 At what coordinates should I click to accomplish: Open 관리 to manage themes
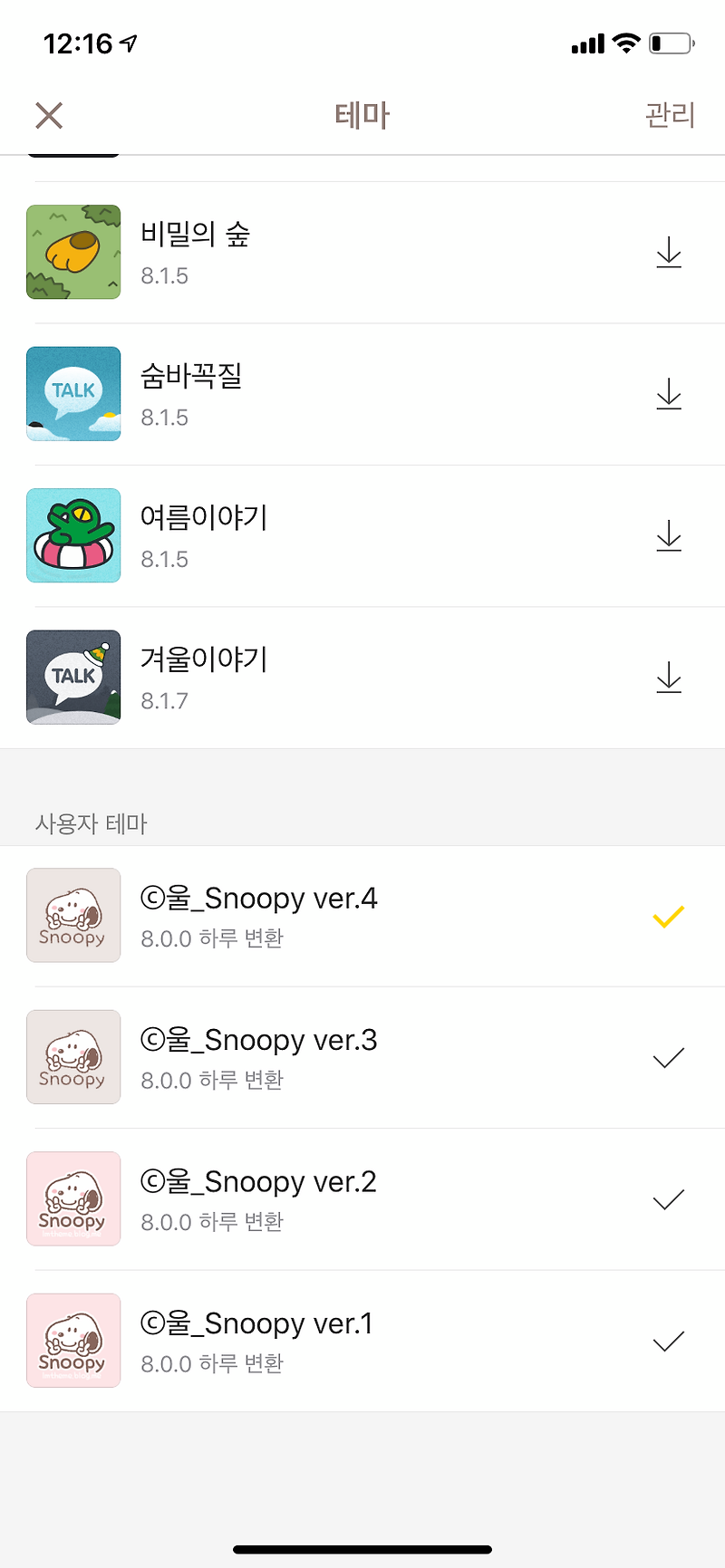(669, 115)
